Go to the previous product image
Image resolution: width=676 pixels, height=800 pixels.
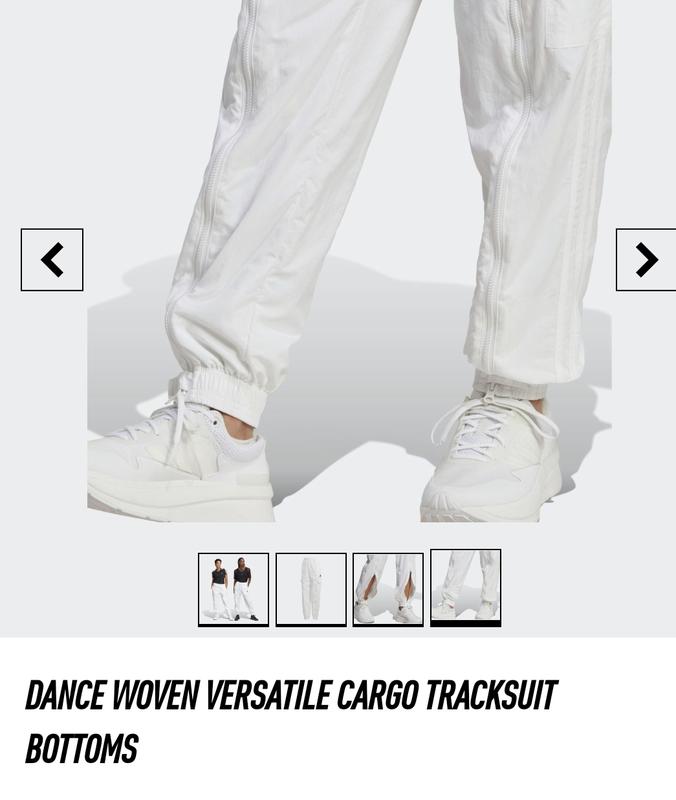52,260
